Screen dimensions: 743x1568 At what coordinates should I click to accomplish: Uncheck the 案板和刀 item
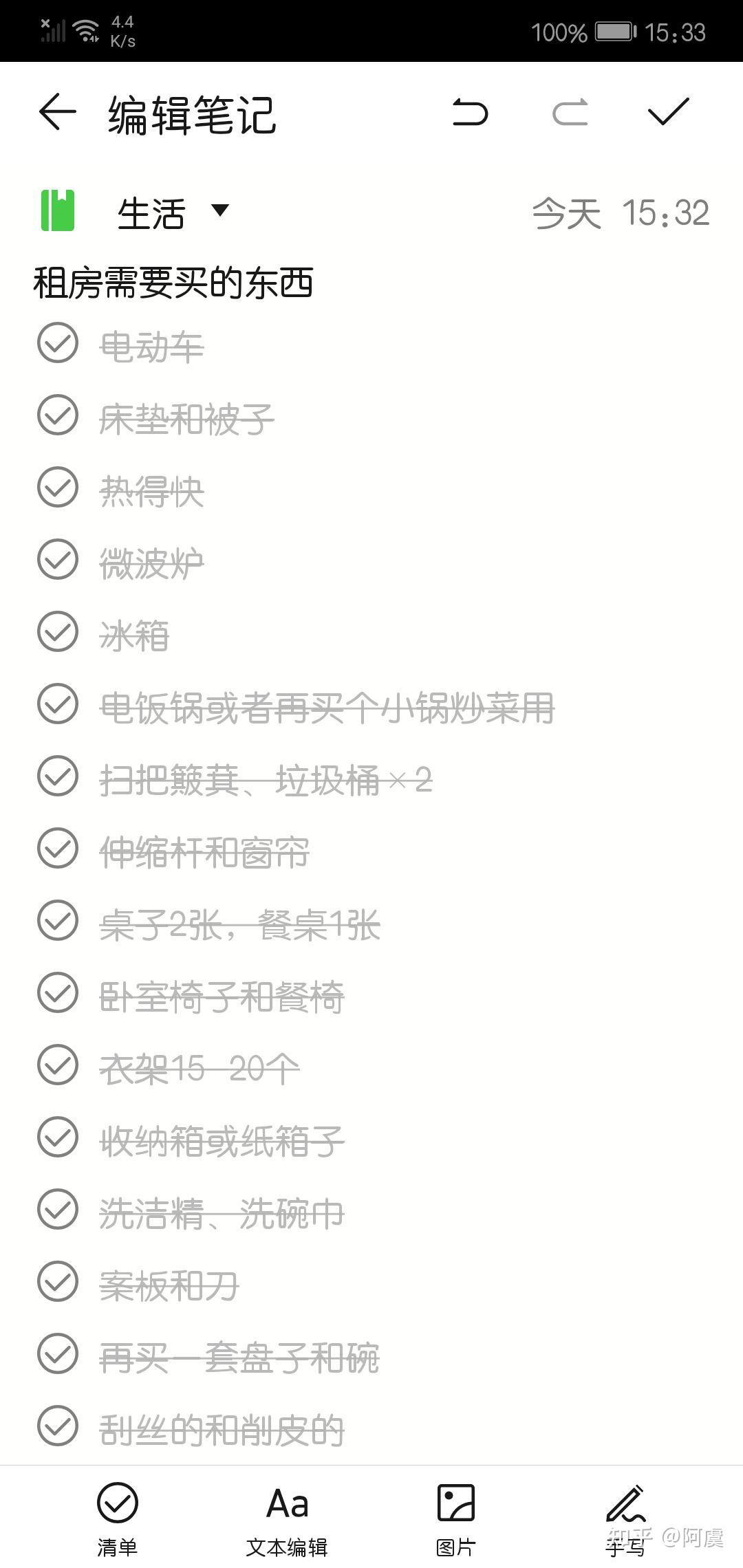coord(58,1281)
